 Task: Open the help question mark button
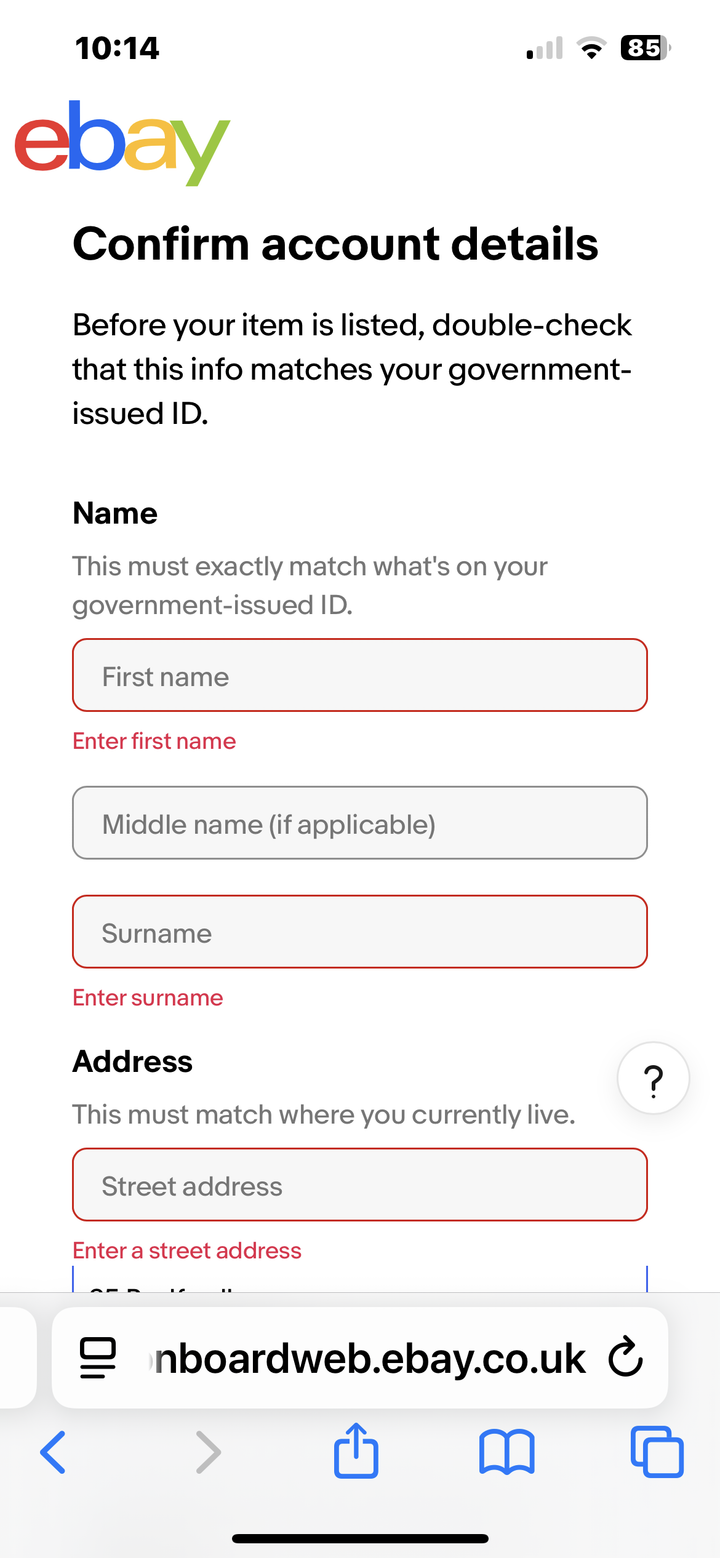(654, 1079)
